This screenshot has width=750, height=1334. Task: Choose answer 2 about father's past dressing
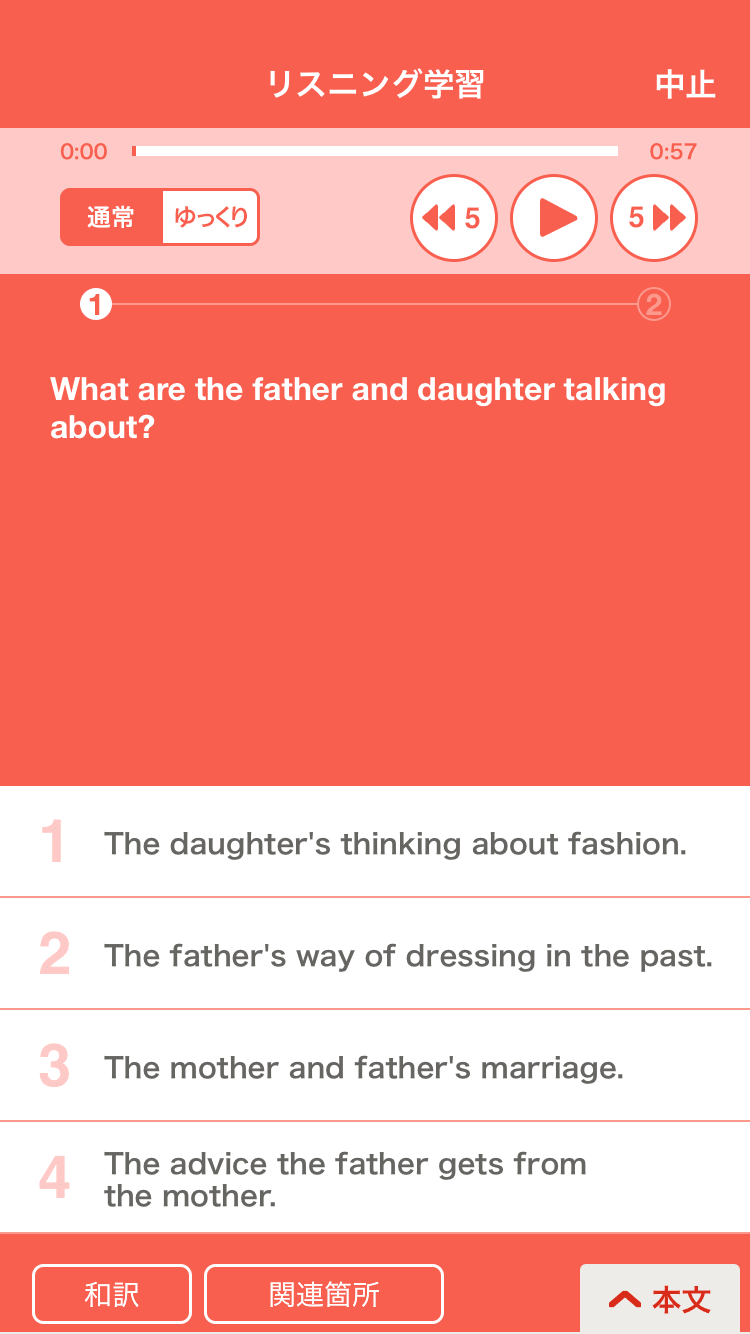click(375, 954)
